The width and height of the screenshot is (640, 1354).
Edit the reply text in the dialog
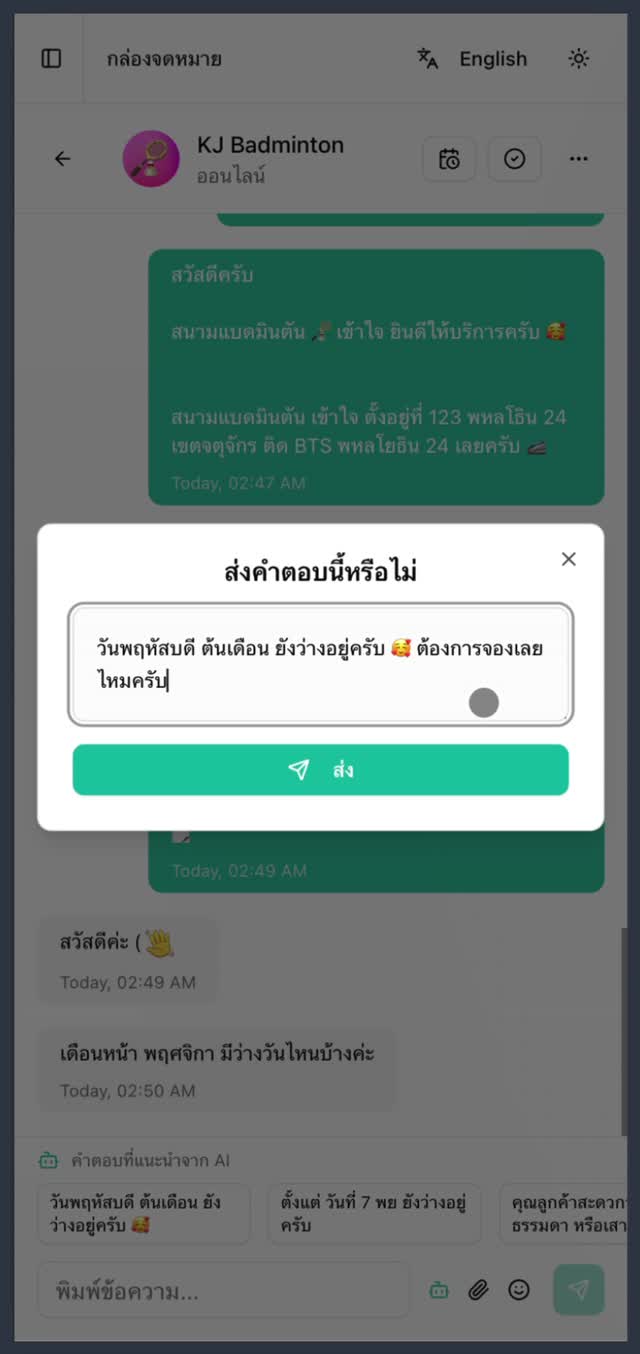pos(320,663)
